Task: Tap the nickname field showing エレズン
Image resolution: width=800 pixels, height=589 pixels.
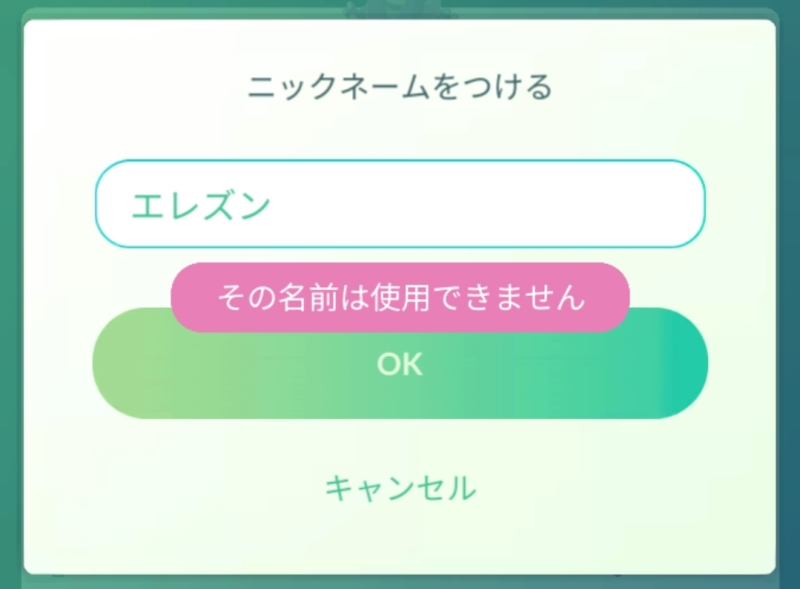Action: click(400, 204)
